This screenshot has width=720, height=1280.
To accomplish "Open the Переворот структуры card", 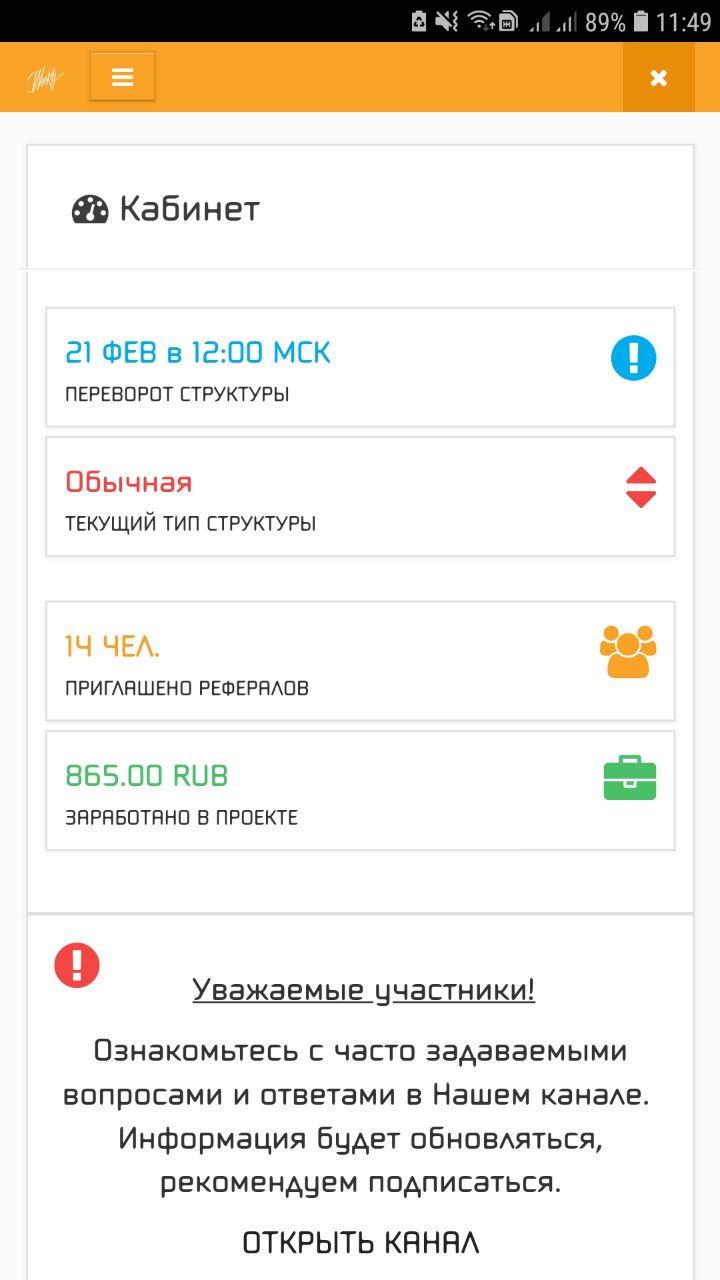I will 360,367.
